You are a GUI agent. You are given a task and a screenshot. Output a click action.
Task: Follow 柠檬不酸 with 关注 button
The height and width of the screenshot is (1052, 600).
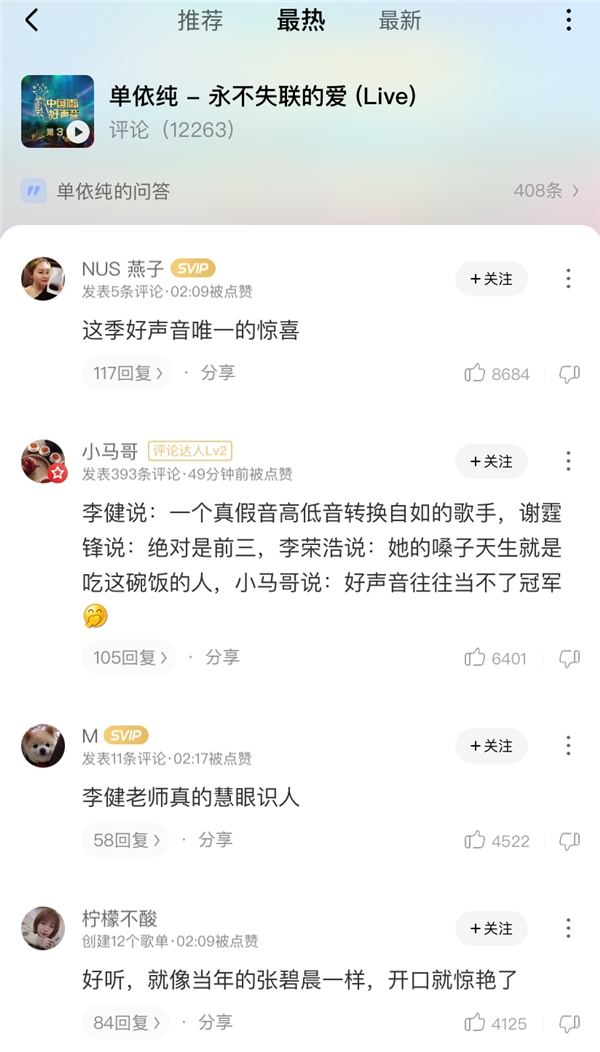[491, 929]
